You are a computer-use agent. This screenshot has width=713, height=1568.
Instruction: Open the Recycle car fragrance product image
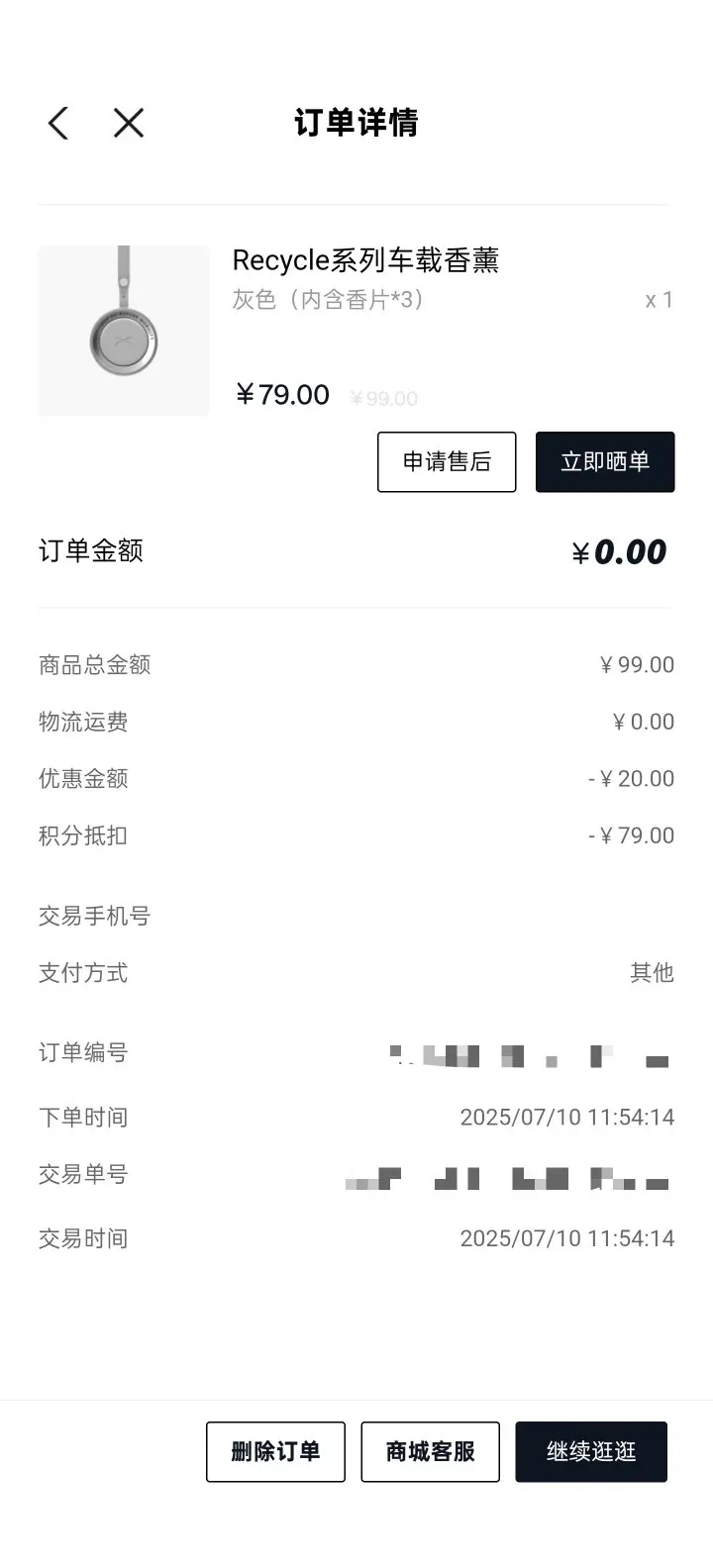pyautogui.click(x=124, y=331)
